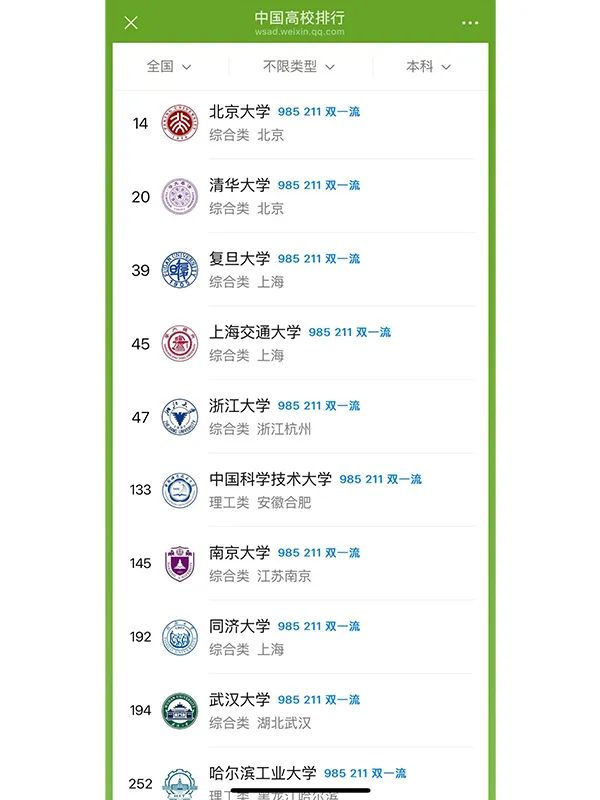The width and height of the screenshot is (600, 800).
Task: Open the 武汉大学 row
Action: coord(300,710)
